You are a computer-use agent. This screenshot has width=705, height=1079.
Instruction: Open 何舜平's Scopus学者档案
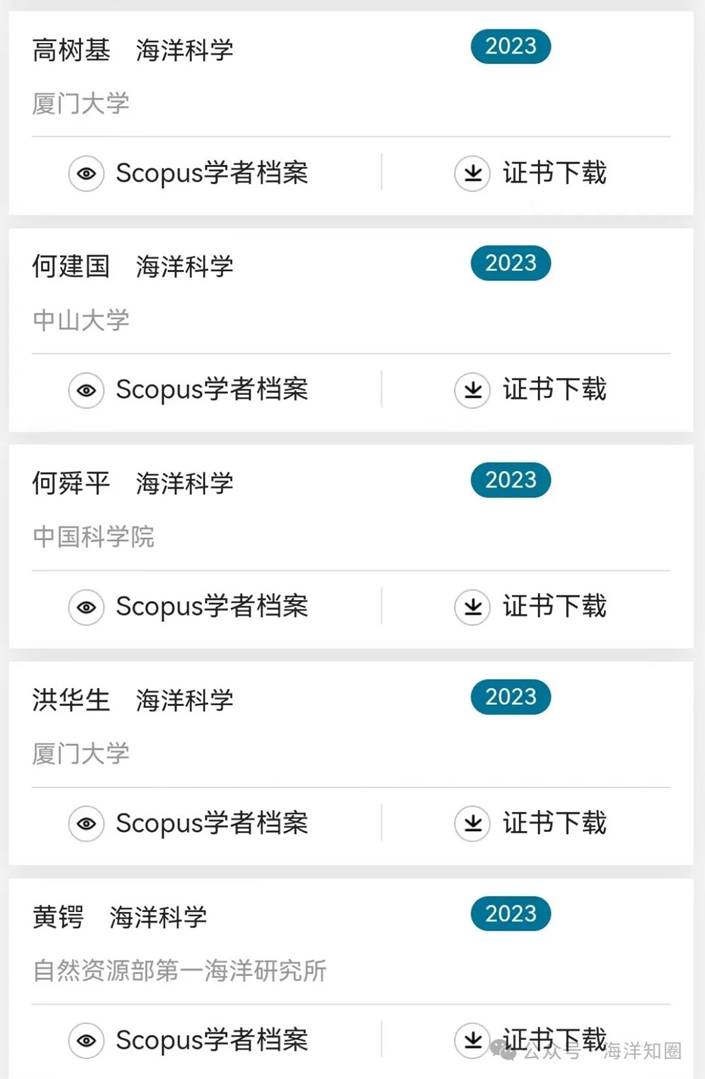tap(189, 606)
